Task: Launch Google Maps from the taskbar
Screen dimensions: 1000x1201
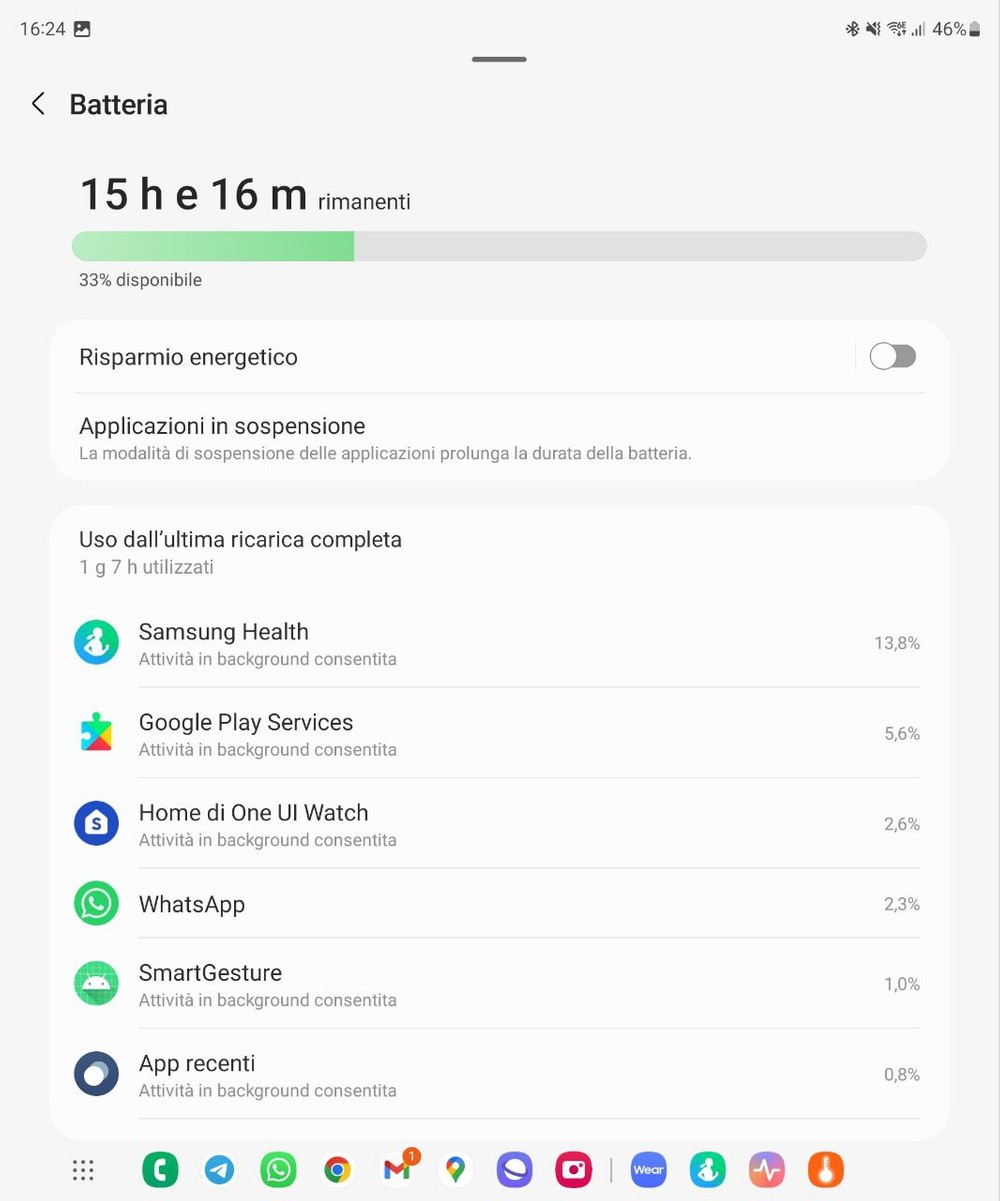Action: point(456,1169)
